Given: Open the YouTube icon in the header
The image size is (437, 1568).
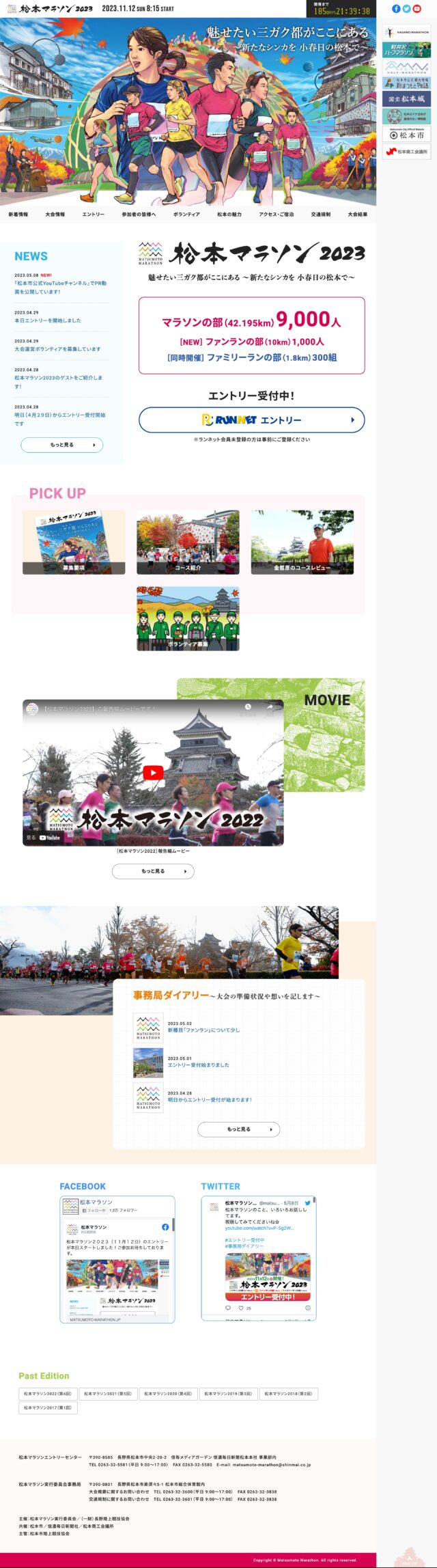Looking at the screenshot, I should click(x=417, y=9).
